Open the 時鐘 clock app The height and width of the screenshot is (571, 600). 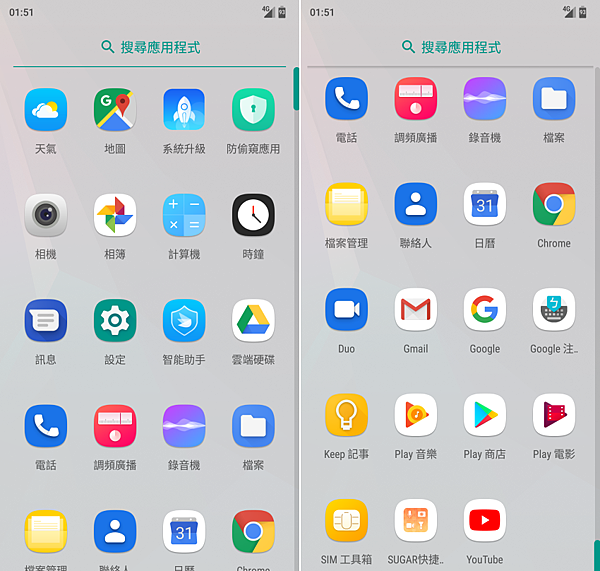[253, 215]
